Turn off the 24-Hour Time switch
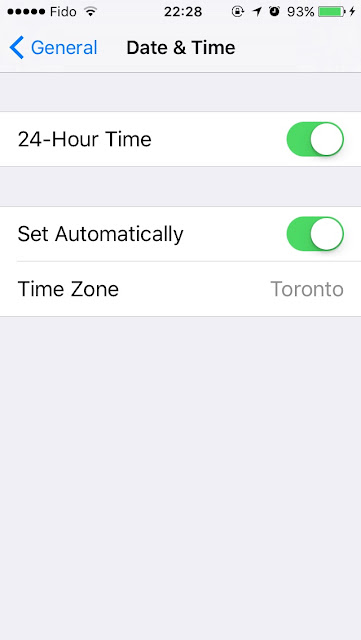Image resolution: width=361 pixels, height=640 pixels. pyautogui.click(x=315, y=139)
